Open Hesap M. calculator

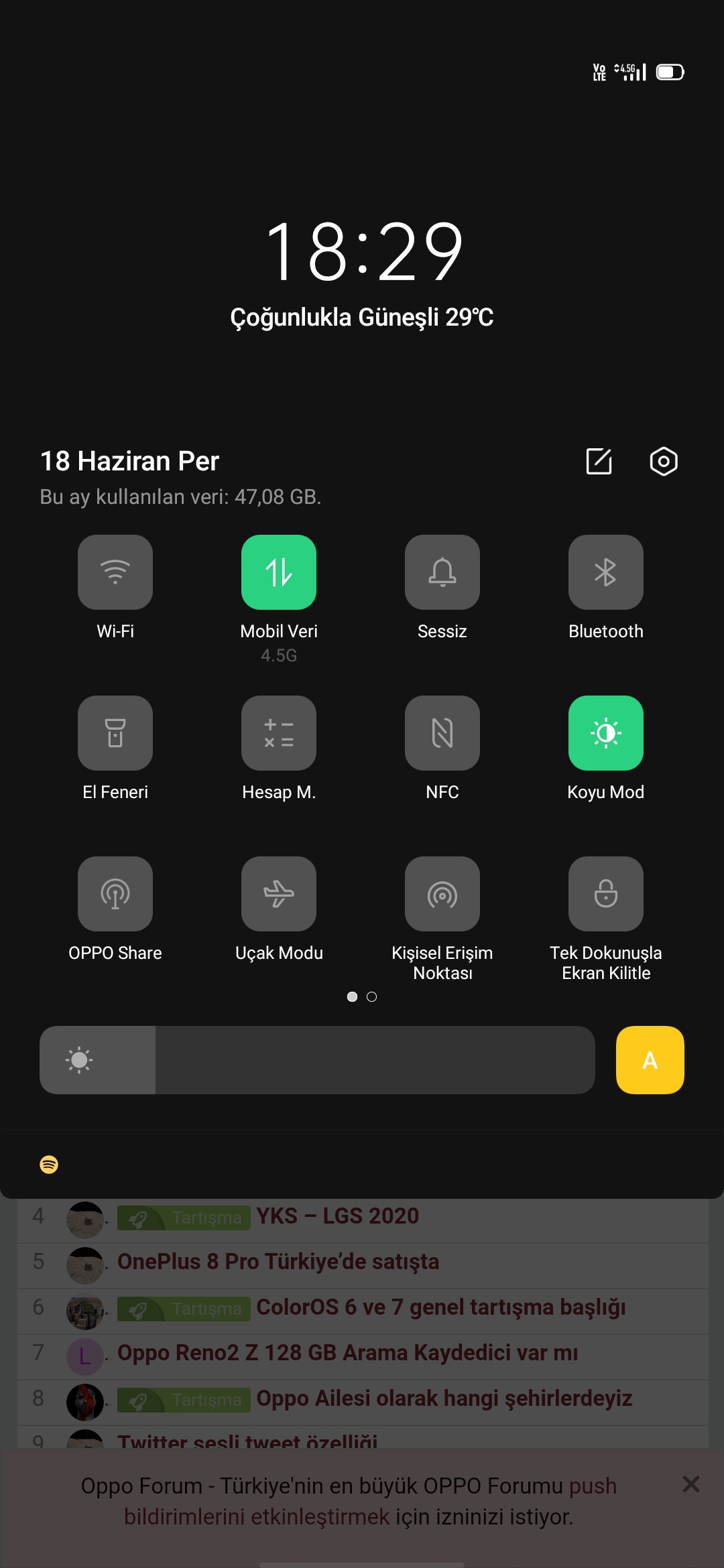point(279,733)
